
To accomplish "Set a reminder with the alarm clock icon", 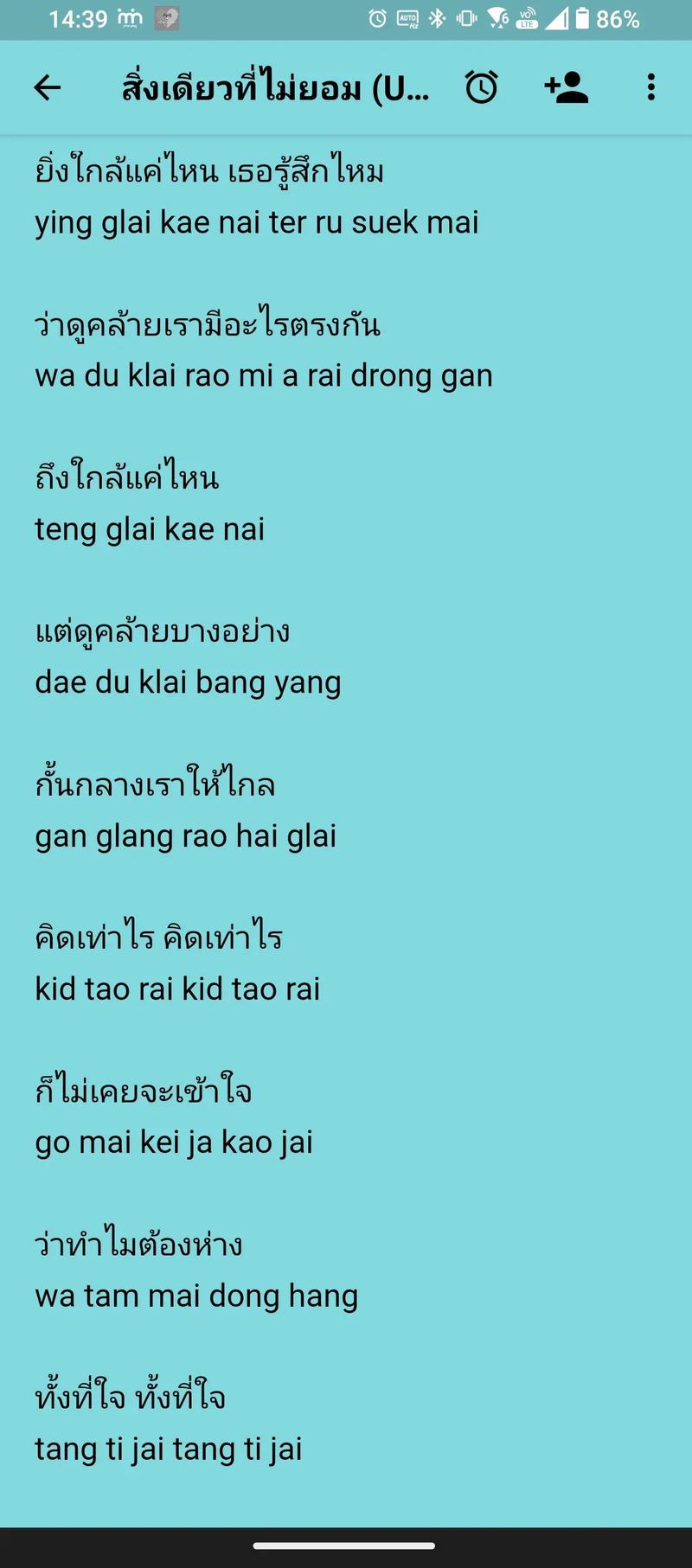I will tap(482, 87).
